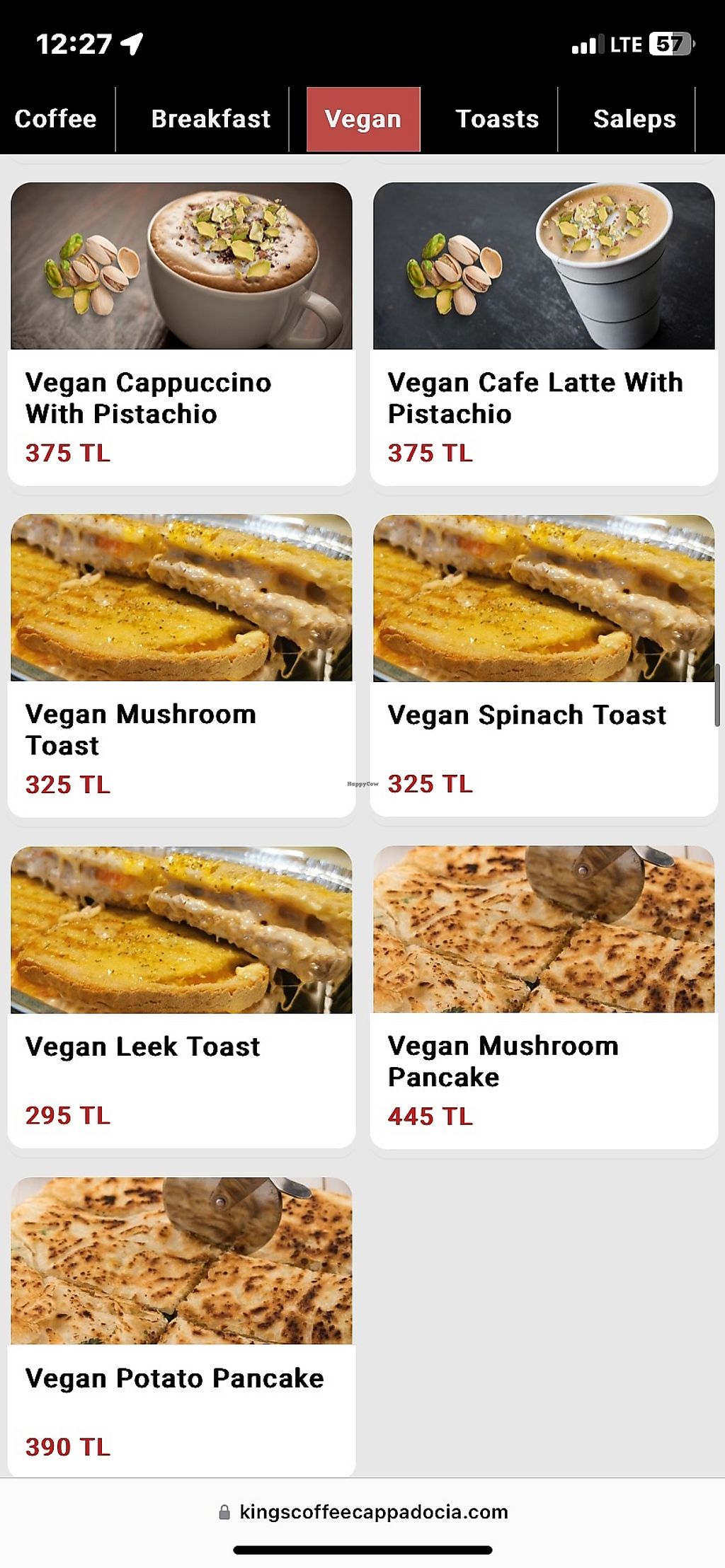This screenshot has width=725, height=1568.
Task: Go to the Toasts tab
Action: [497, 119]
